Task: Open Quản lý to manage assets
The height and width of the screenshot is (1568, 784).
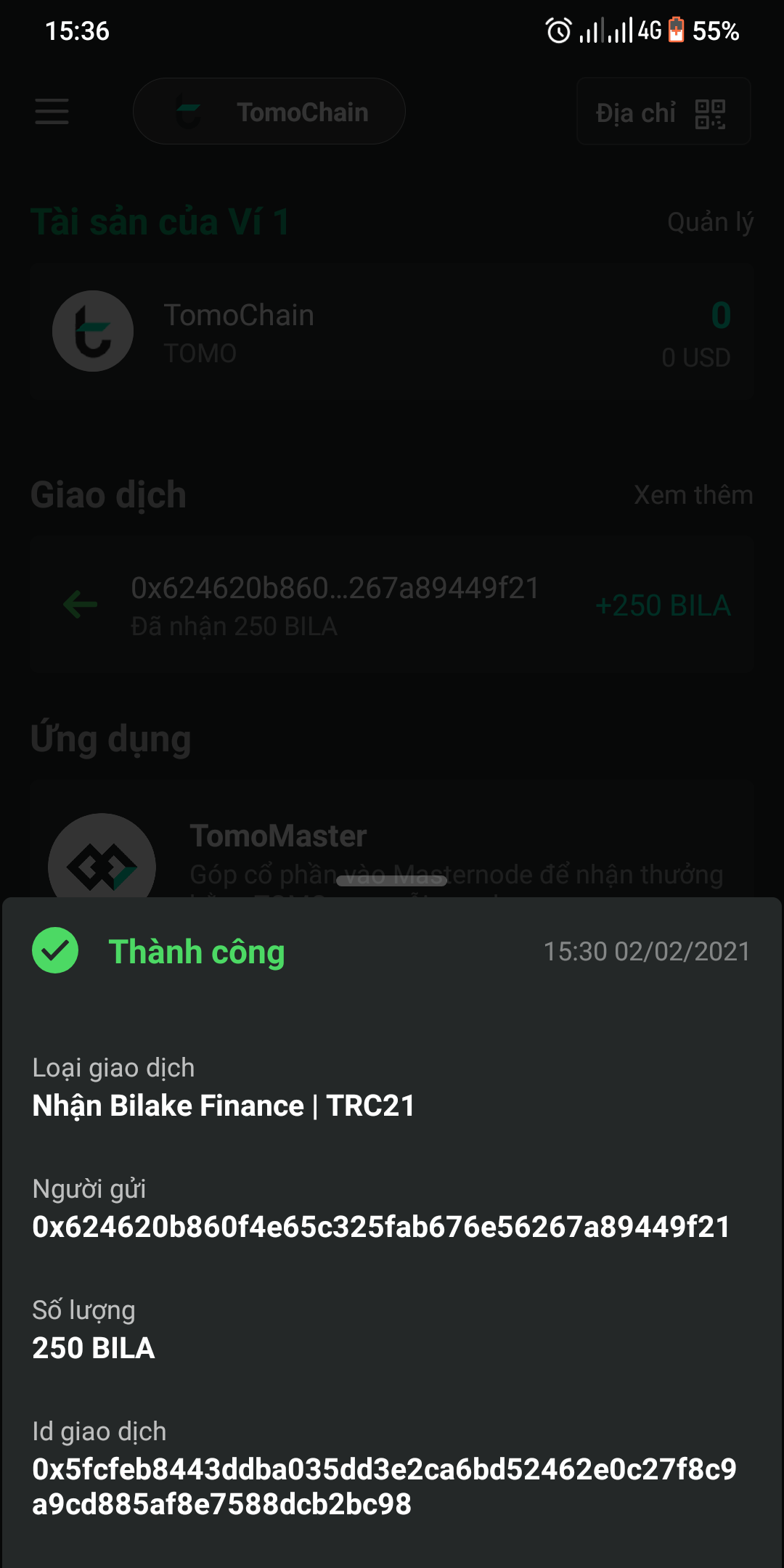Action: point(709,222)
